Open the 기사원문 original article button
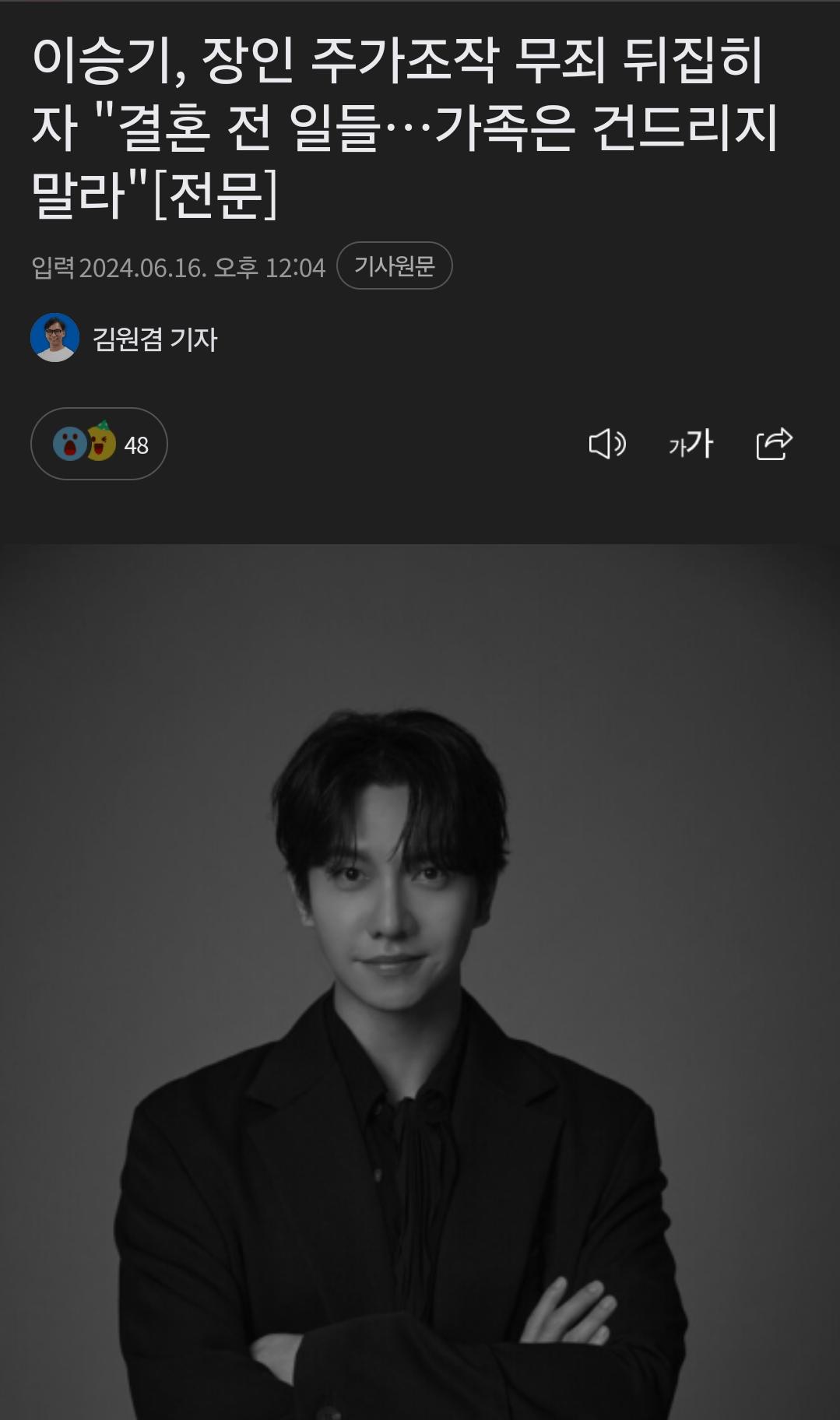 tap(395, 267)
